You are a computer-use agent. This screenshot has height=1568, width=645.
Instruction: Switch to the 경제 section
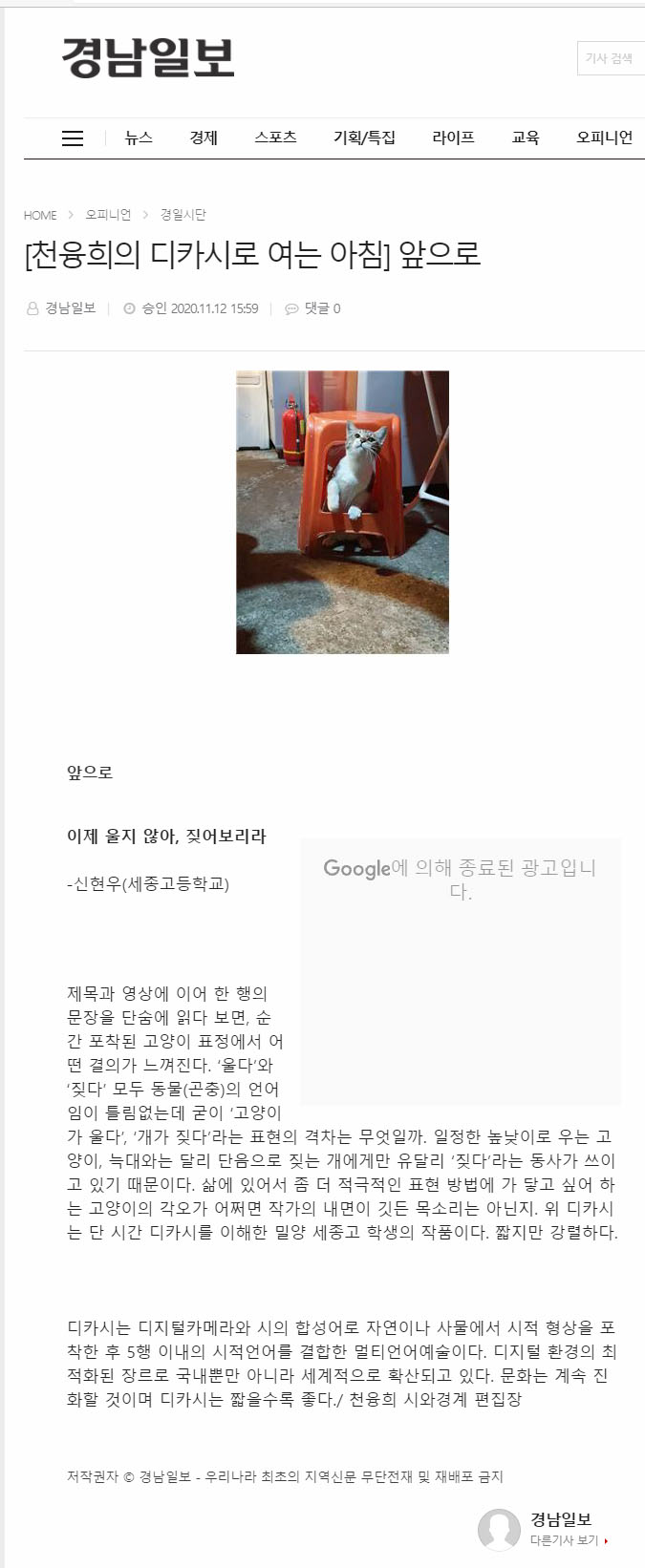[204, 138]
